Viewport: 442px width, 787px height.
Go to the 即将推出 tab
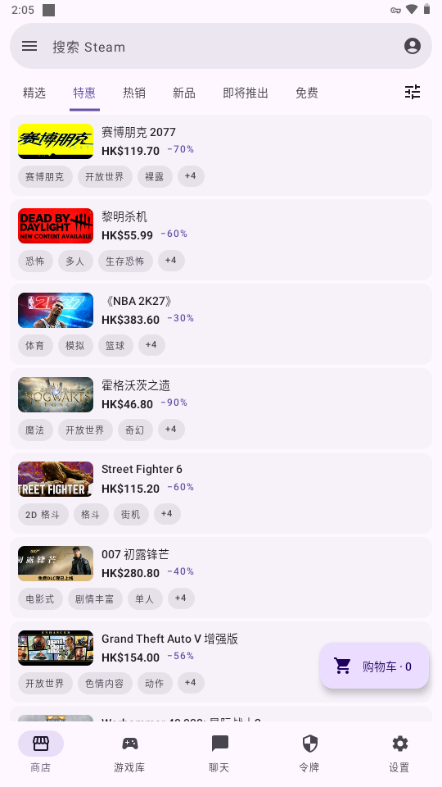[245, 93]
